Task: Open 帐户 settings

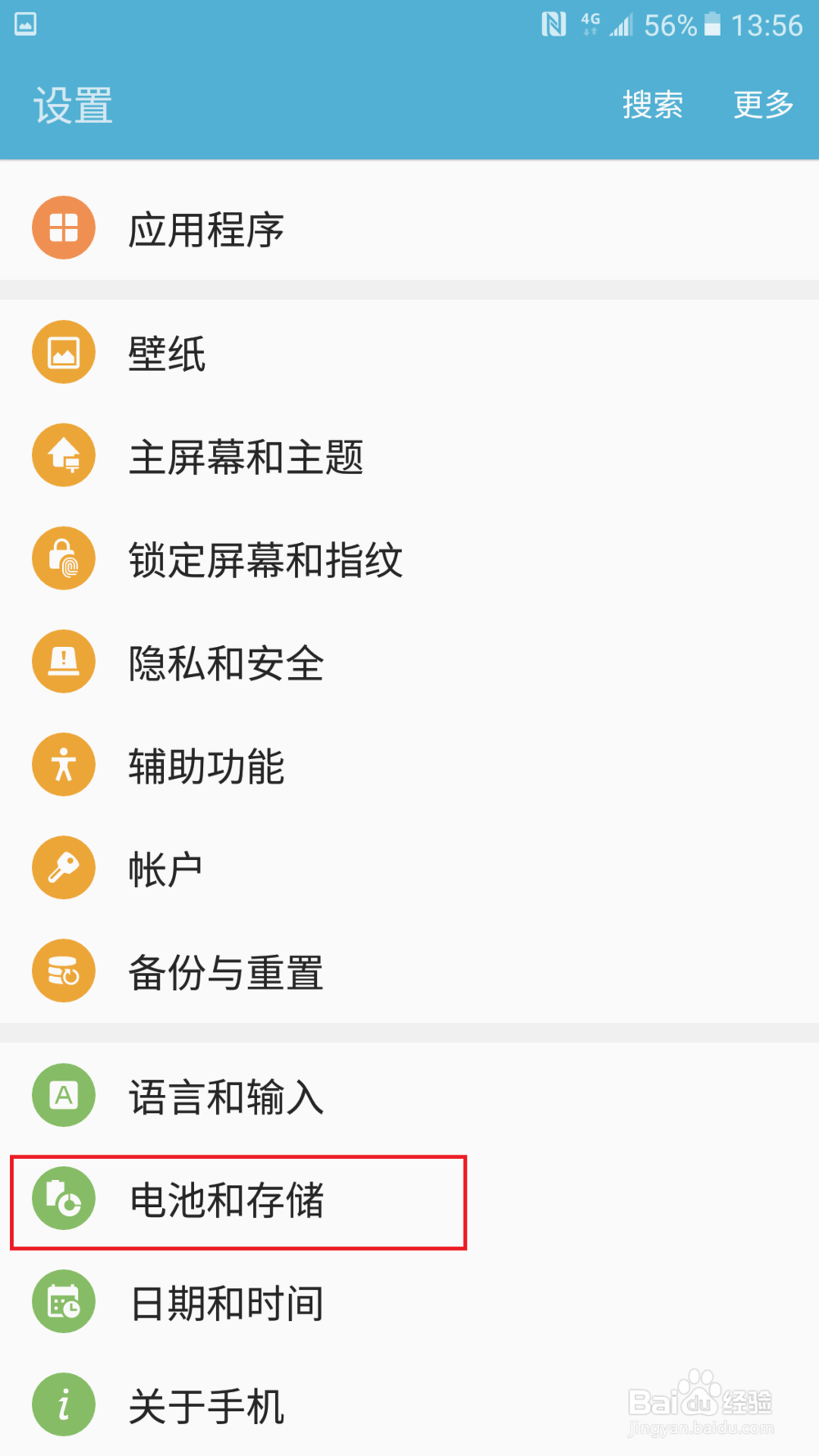Action: [409, 869]
